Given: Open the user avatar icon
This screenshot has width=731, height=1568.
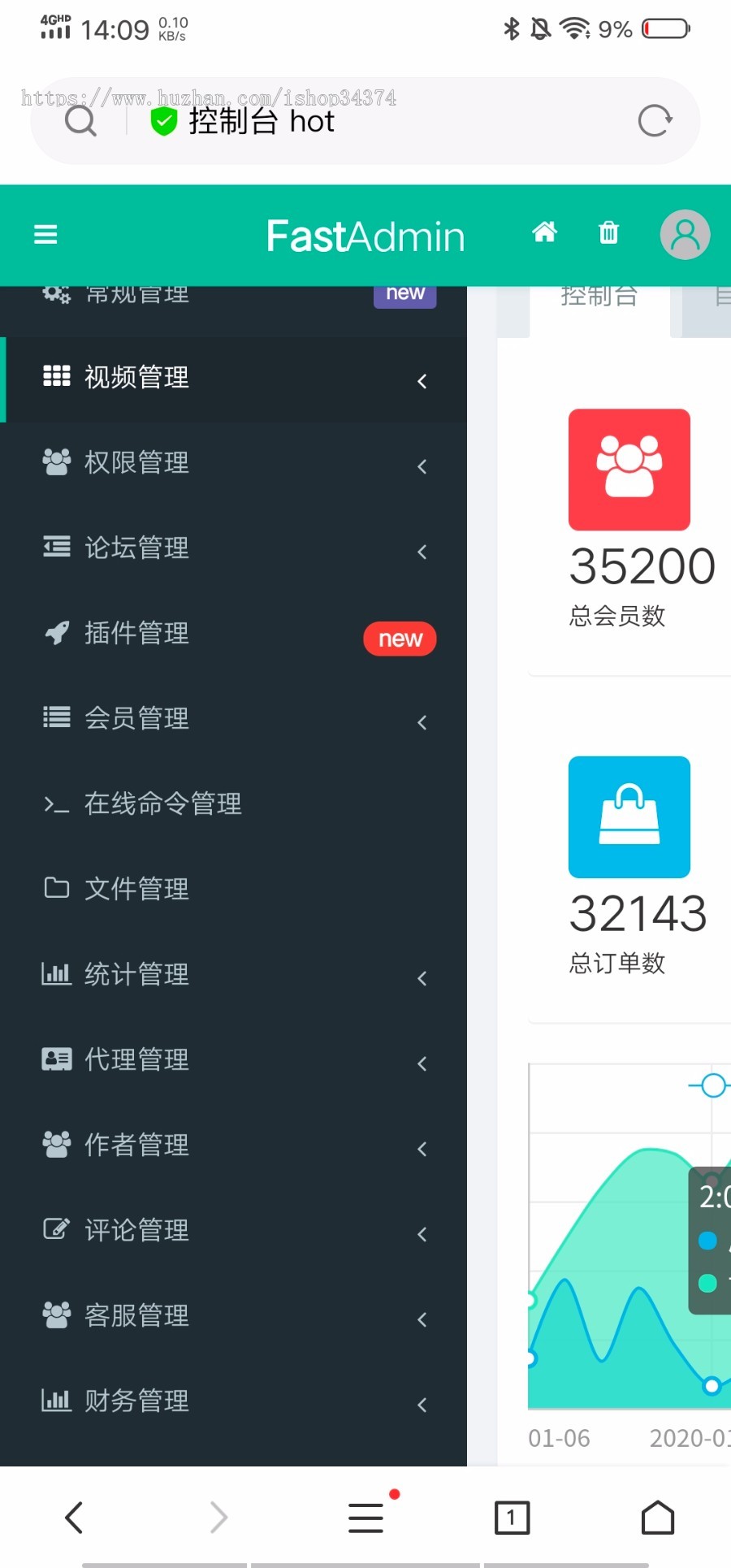Looking at the screenshot, I should click(684, 233).
